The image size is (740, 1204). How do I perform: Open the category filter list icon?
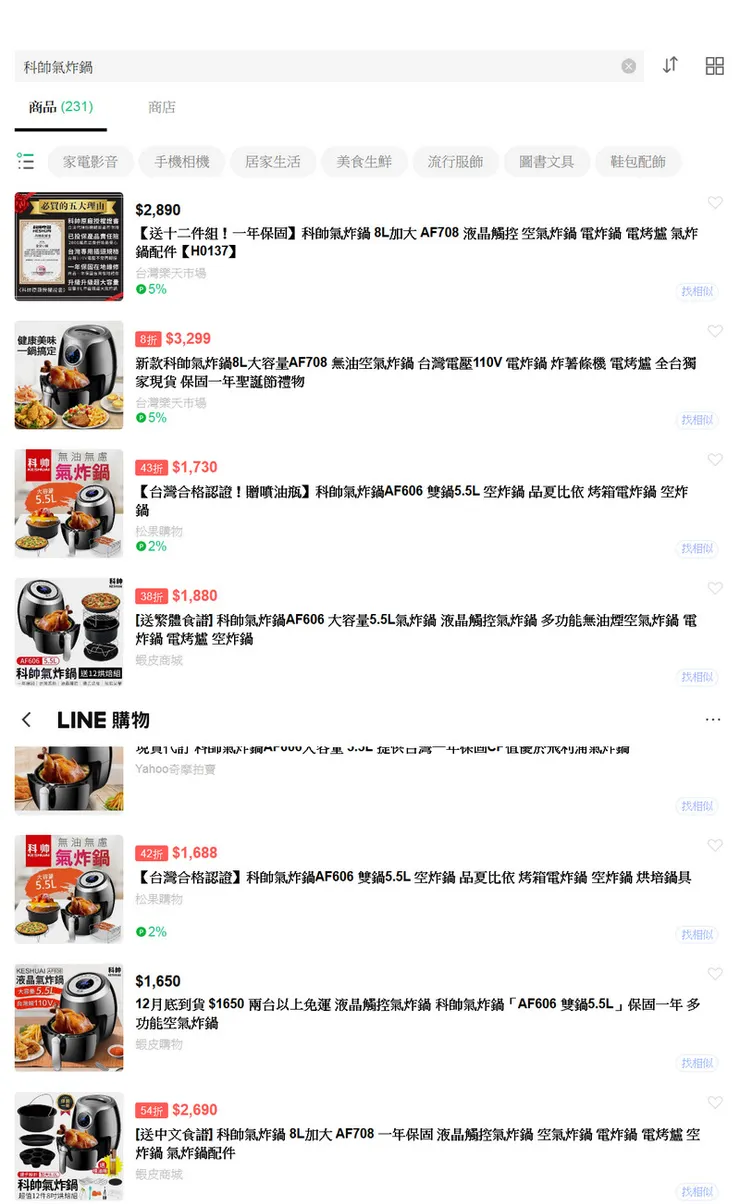(26, 161)
